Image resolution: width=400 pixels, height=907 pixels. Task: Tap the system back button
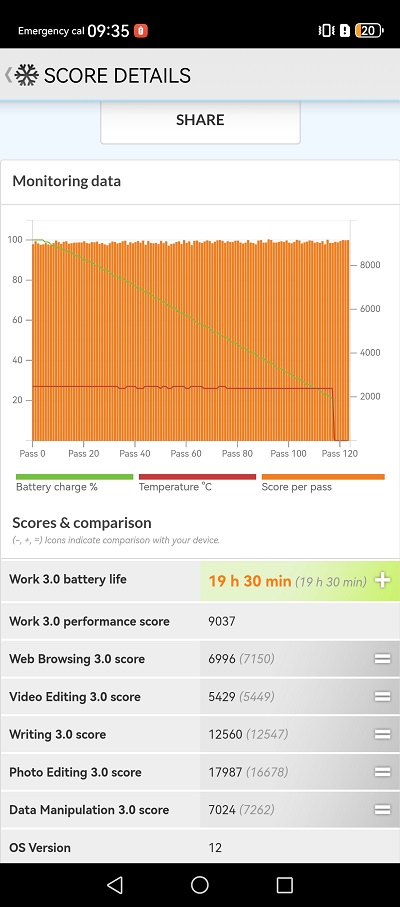click(x=115, y=884)
